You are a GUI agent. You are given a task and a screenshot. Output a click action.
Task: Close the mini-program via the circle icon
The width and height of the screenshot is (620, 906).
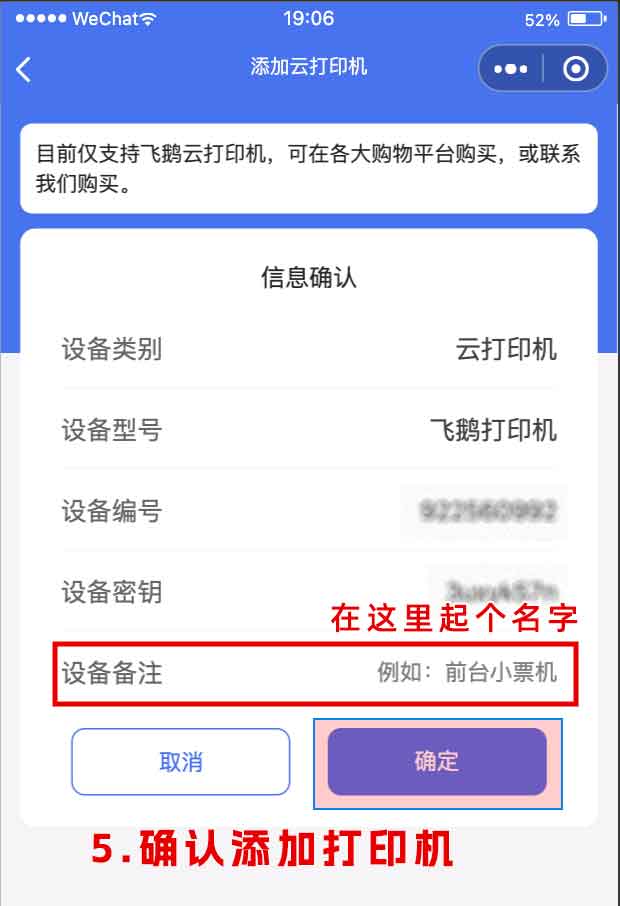[575, 69]
